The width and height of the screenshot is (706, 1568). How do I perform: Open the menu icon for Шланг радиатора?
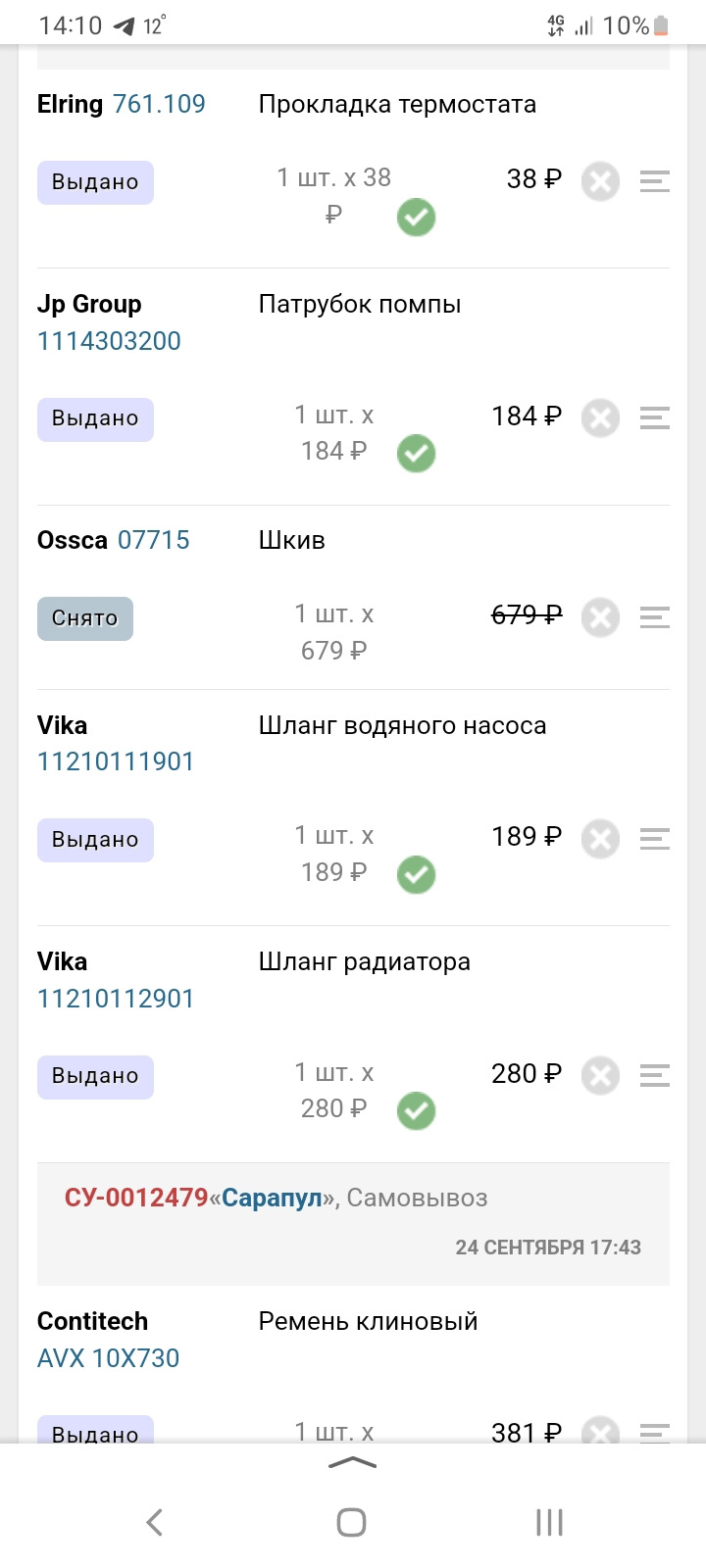[654, 1076]
